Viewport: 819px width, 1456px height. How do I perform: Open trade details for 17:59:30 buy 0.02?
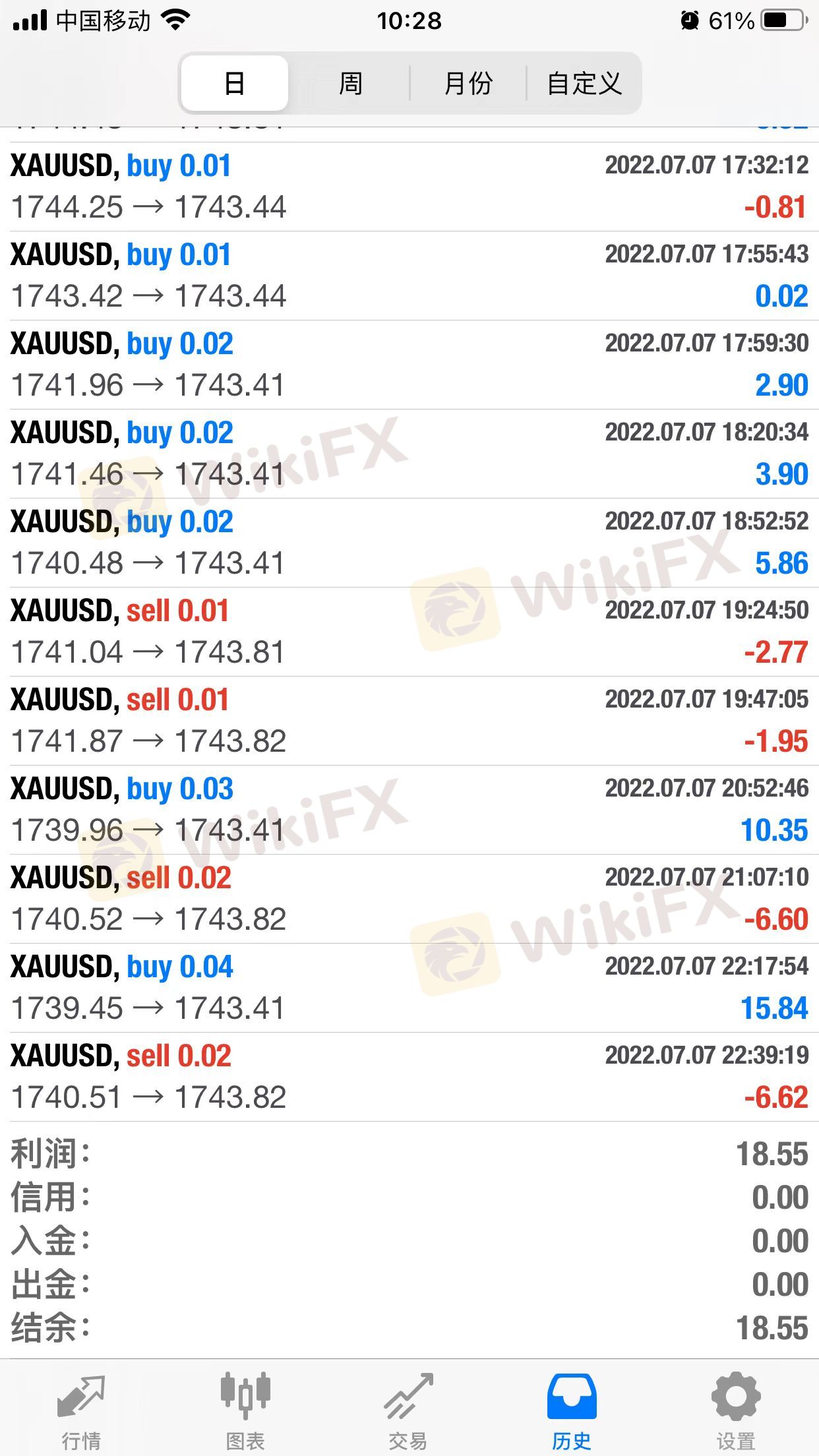409,365
